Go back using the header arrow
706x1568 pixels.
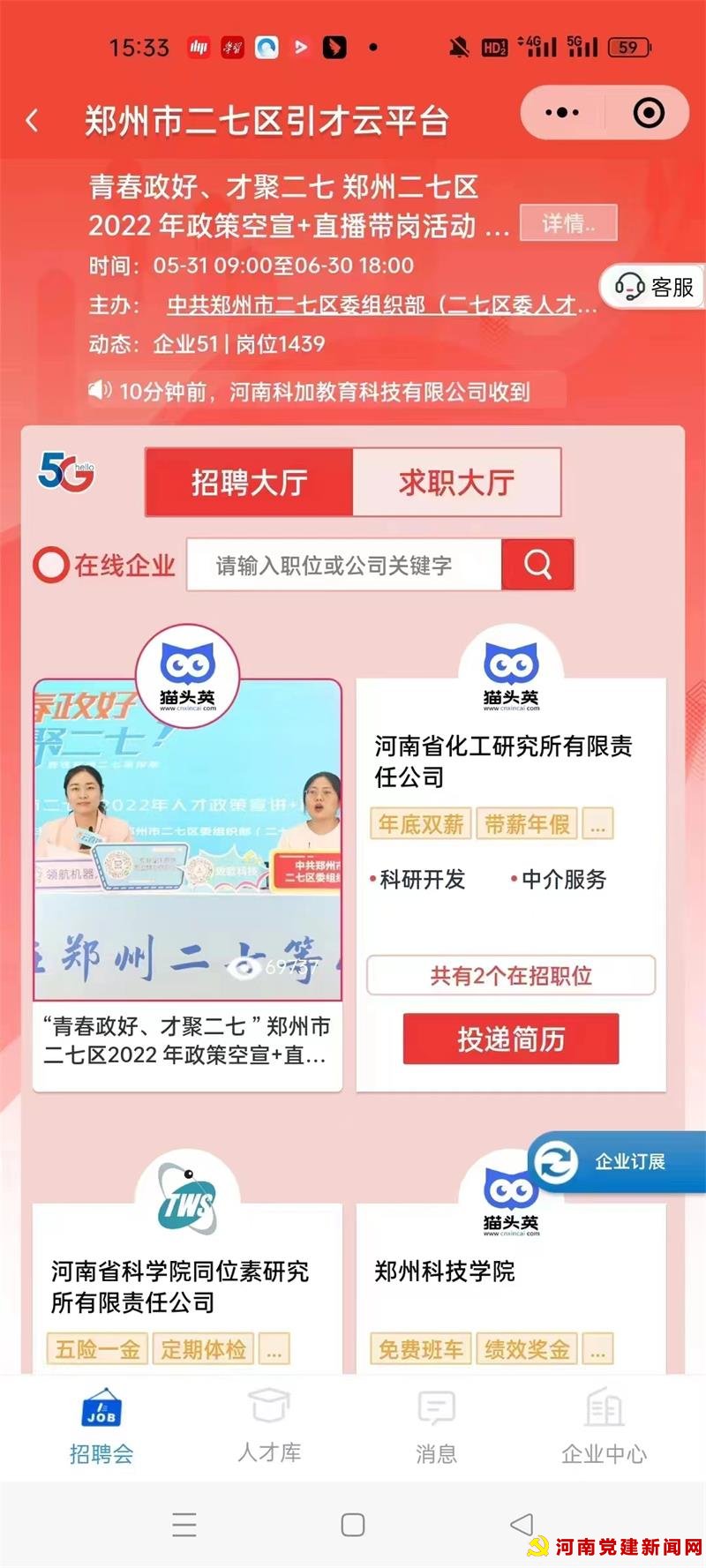[x=33, y=121]
